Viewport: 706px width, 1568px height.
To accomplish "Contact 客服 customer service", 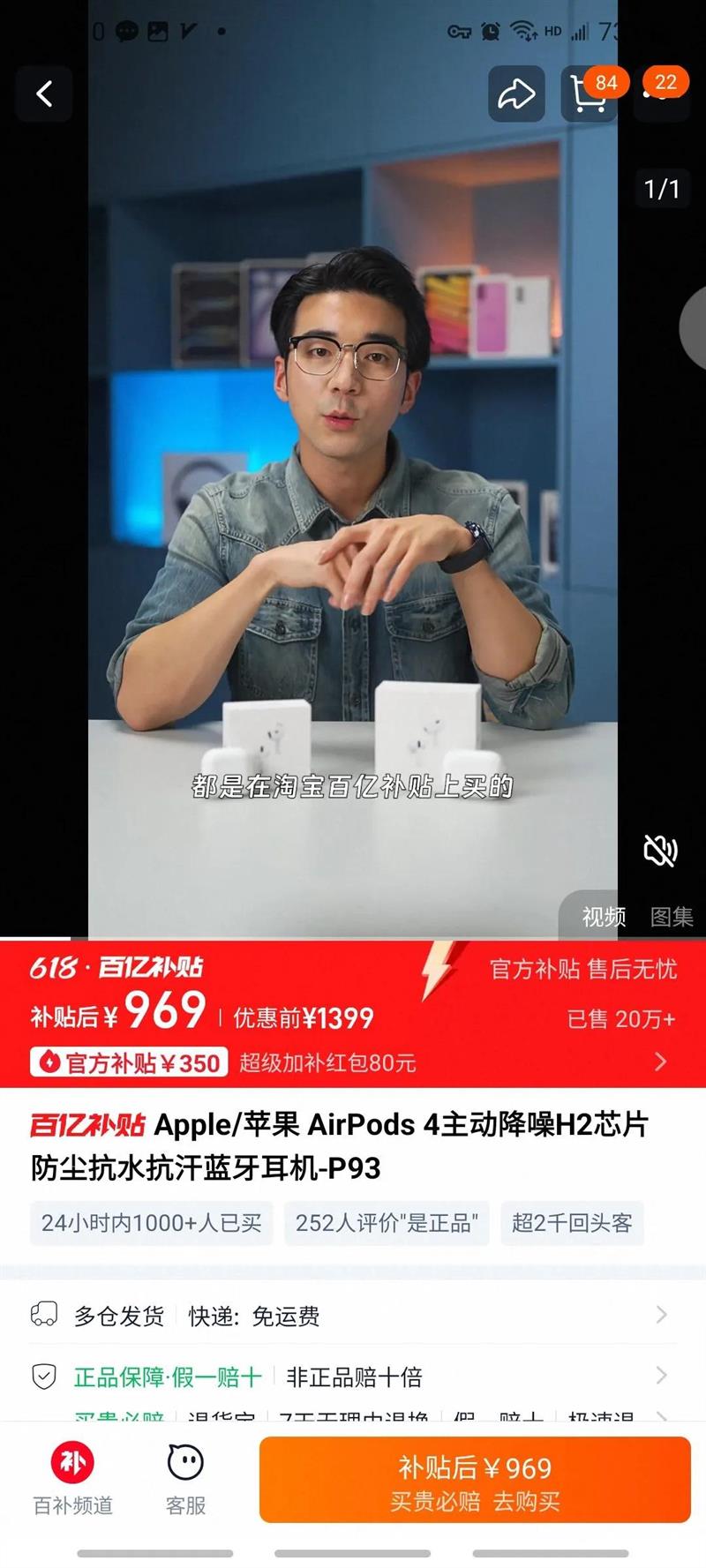I will coord(185,1479).
